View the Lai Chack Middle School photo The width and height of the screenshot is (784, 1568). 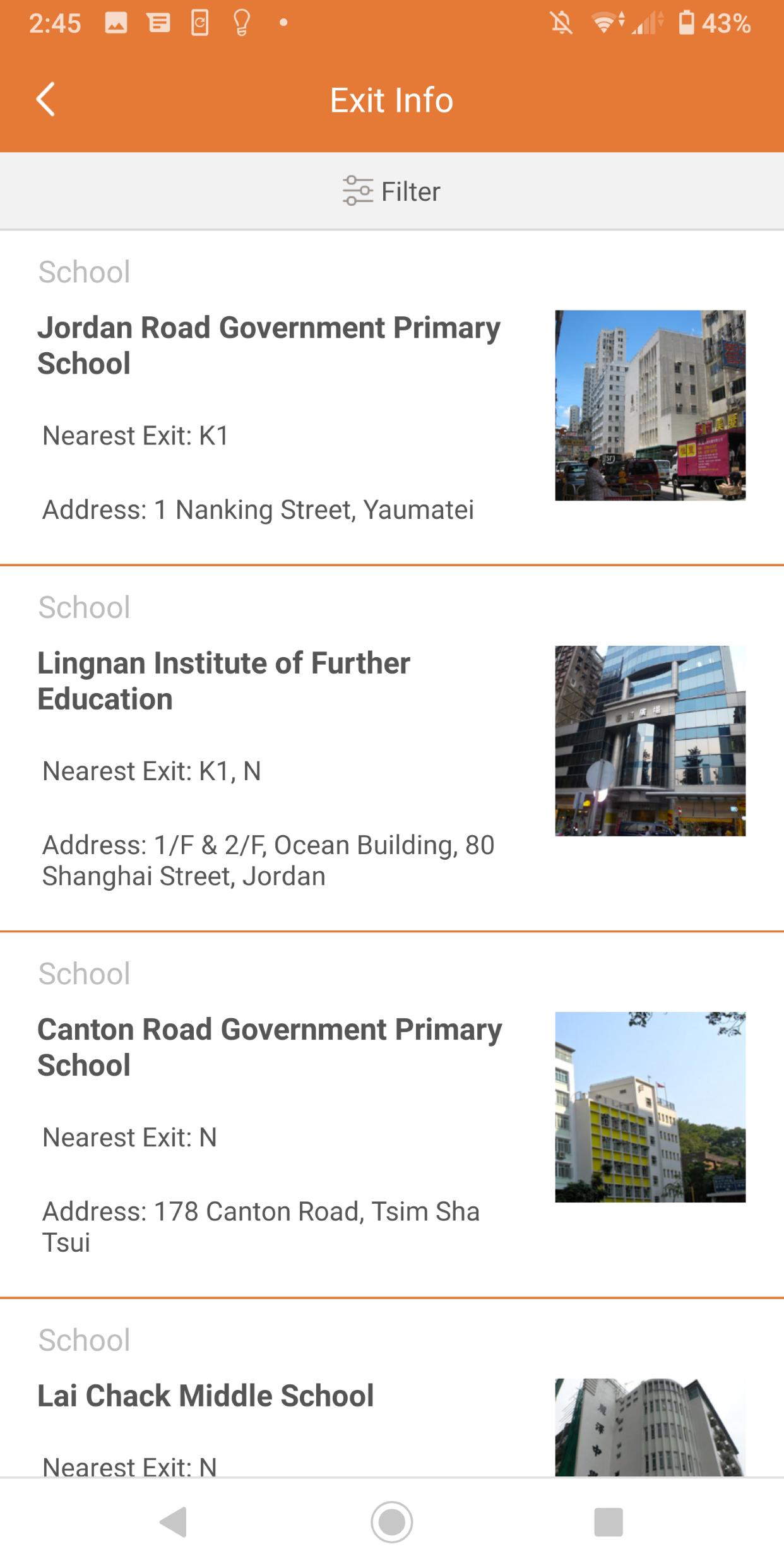(650, 1427)
